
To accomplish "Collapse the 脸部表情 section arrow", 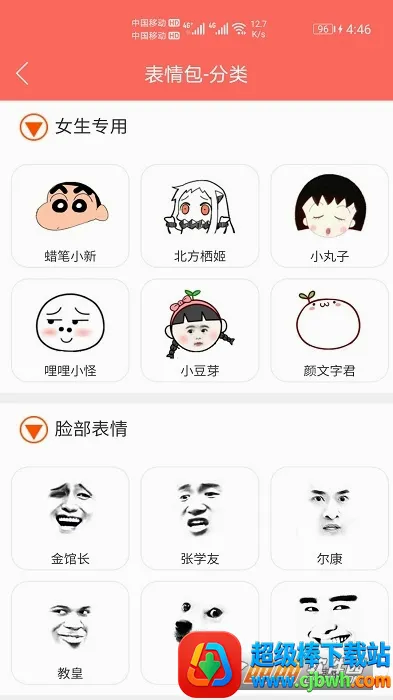I will point(34,429).
